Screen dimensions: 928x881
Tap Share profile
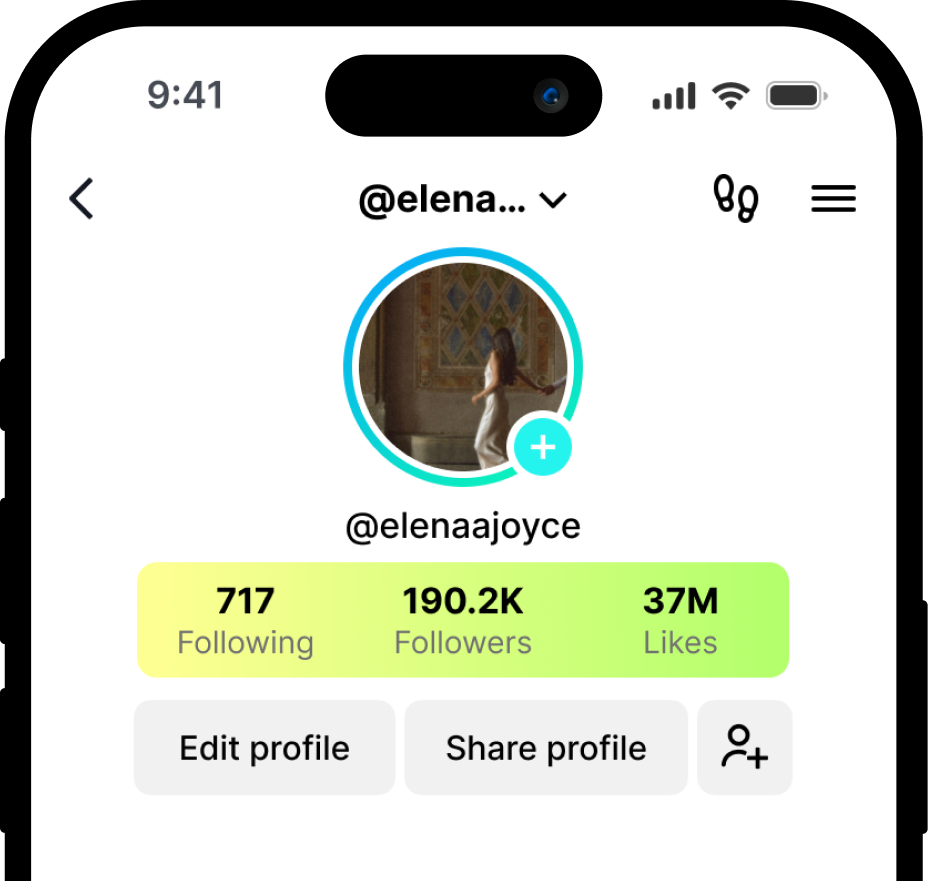(x=546, y=748)
